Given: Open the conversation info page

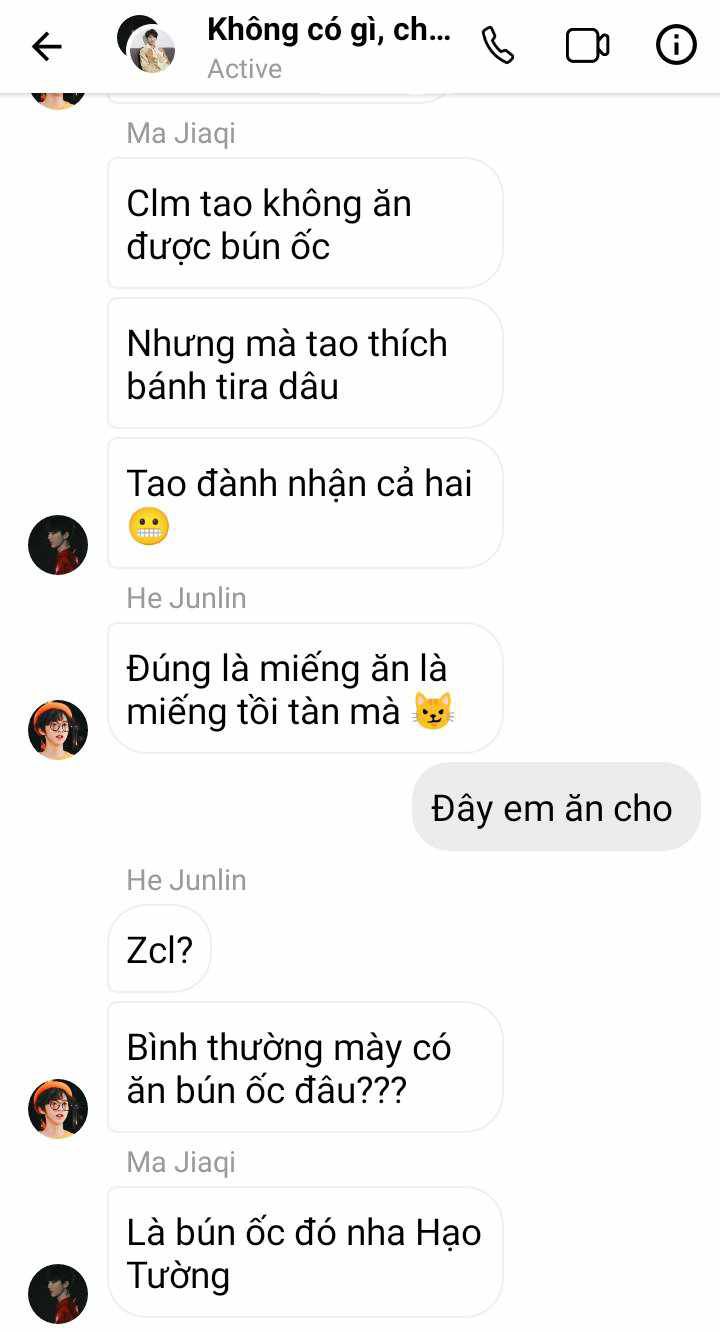Looking at the screenshot, I should 676,46.
